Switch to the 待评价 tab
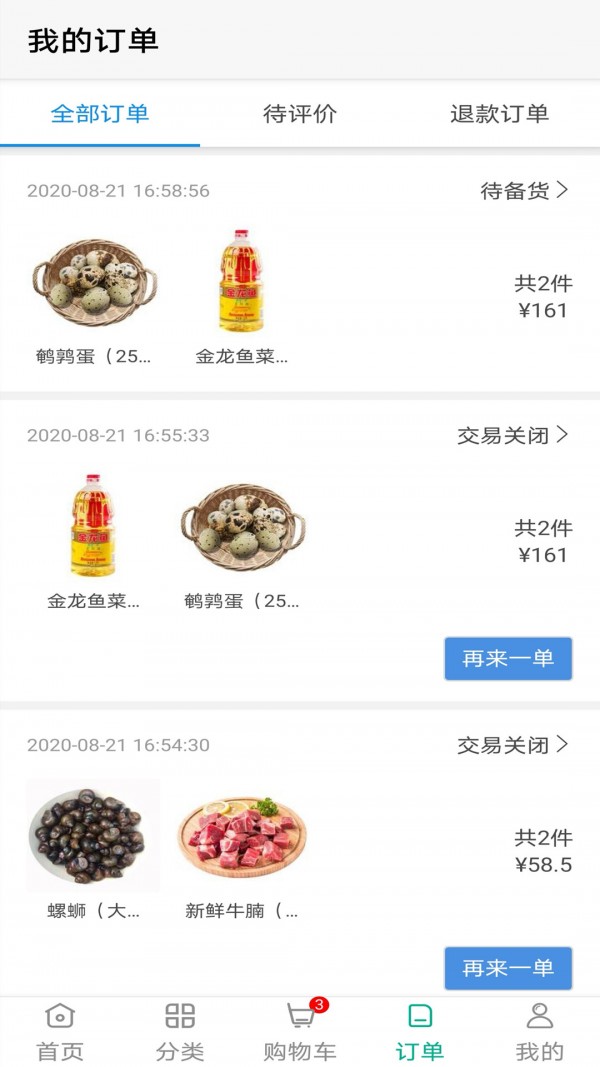The image size is (600, 1067). point(300,114)
